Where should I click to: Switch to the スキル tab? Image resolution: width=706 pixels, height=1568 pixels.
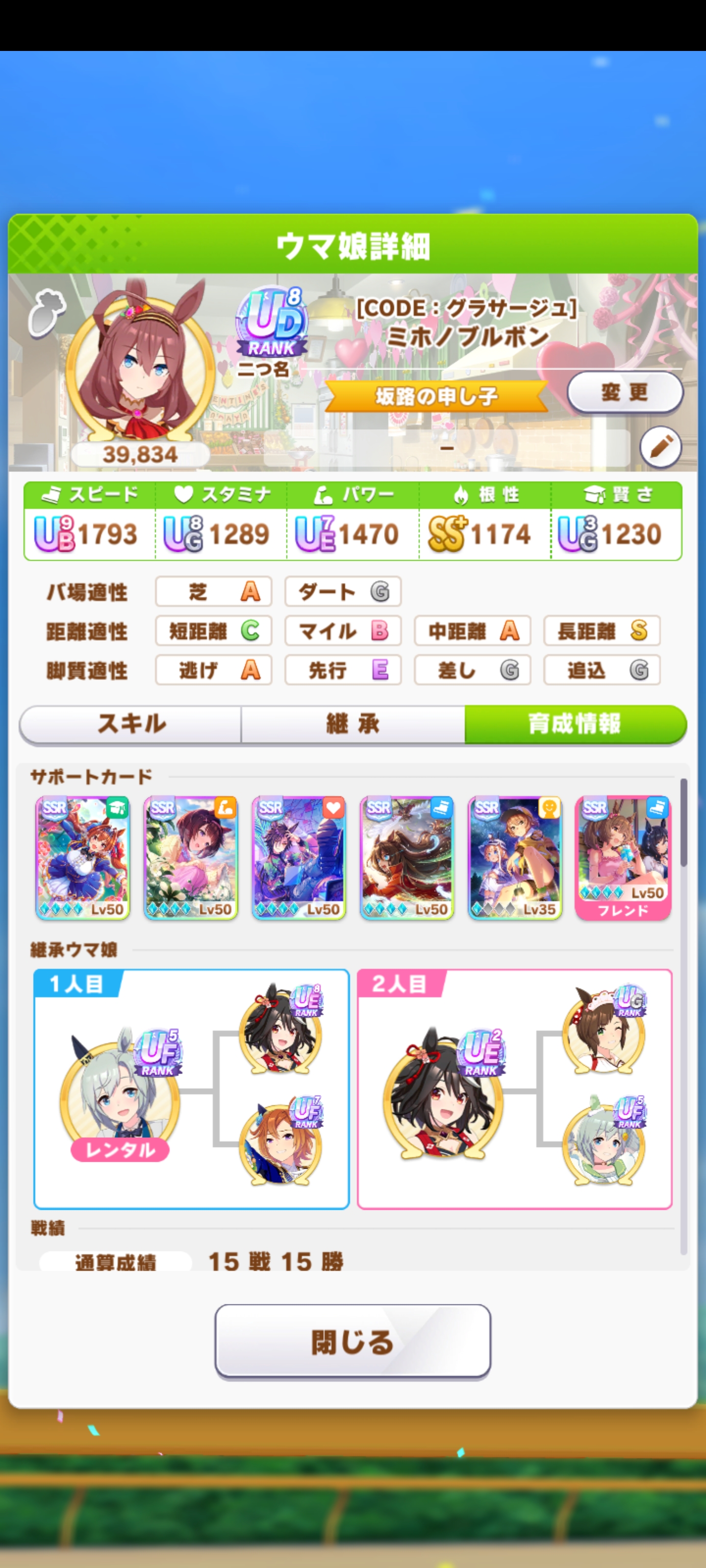point(131,724)
